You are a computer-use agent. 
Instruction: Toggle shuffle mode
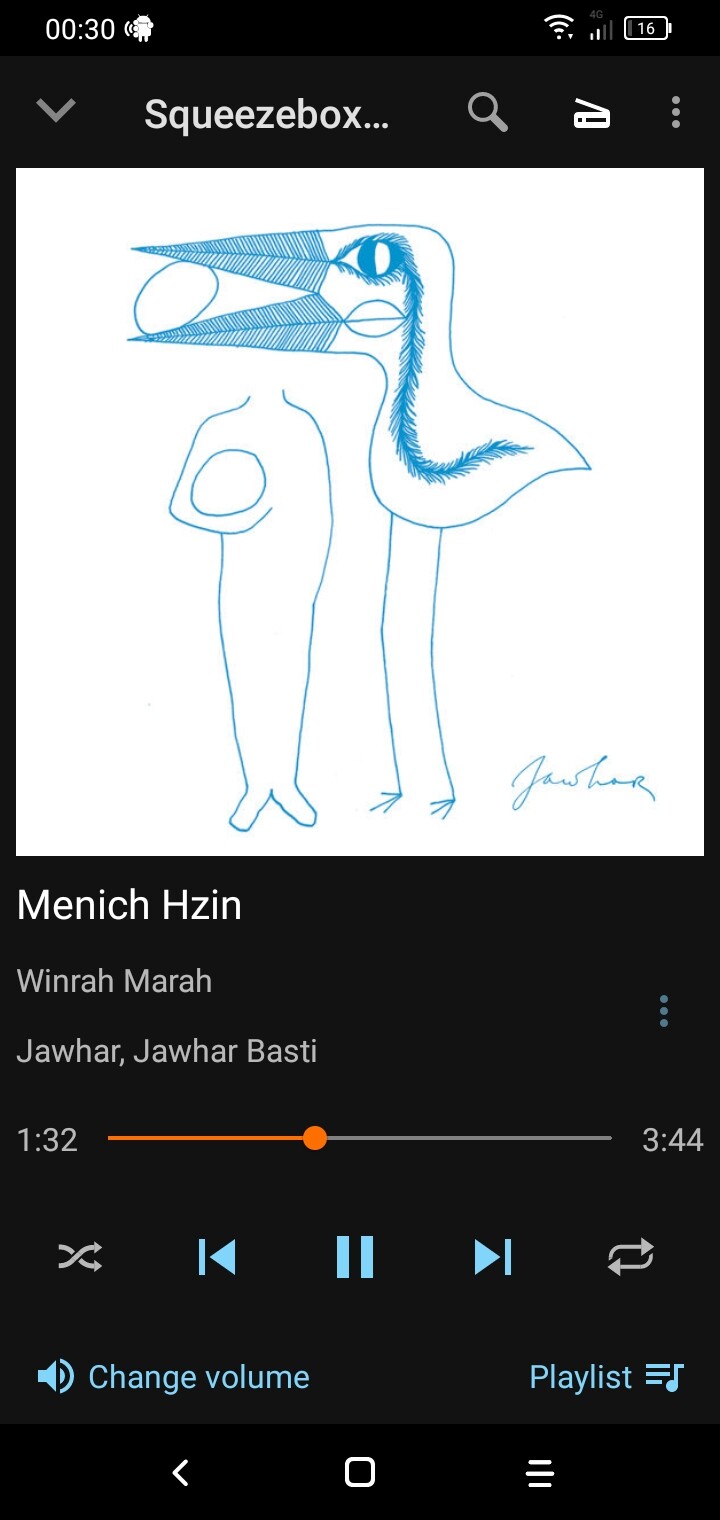[x=80, y=1257]
